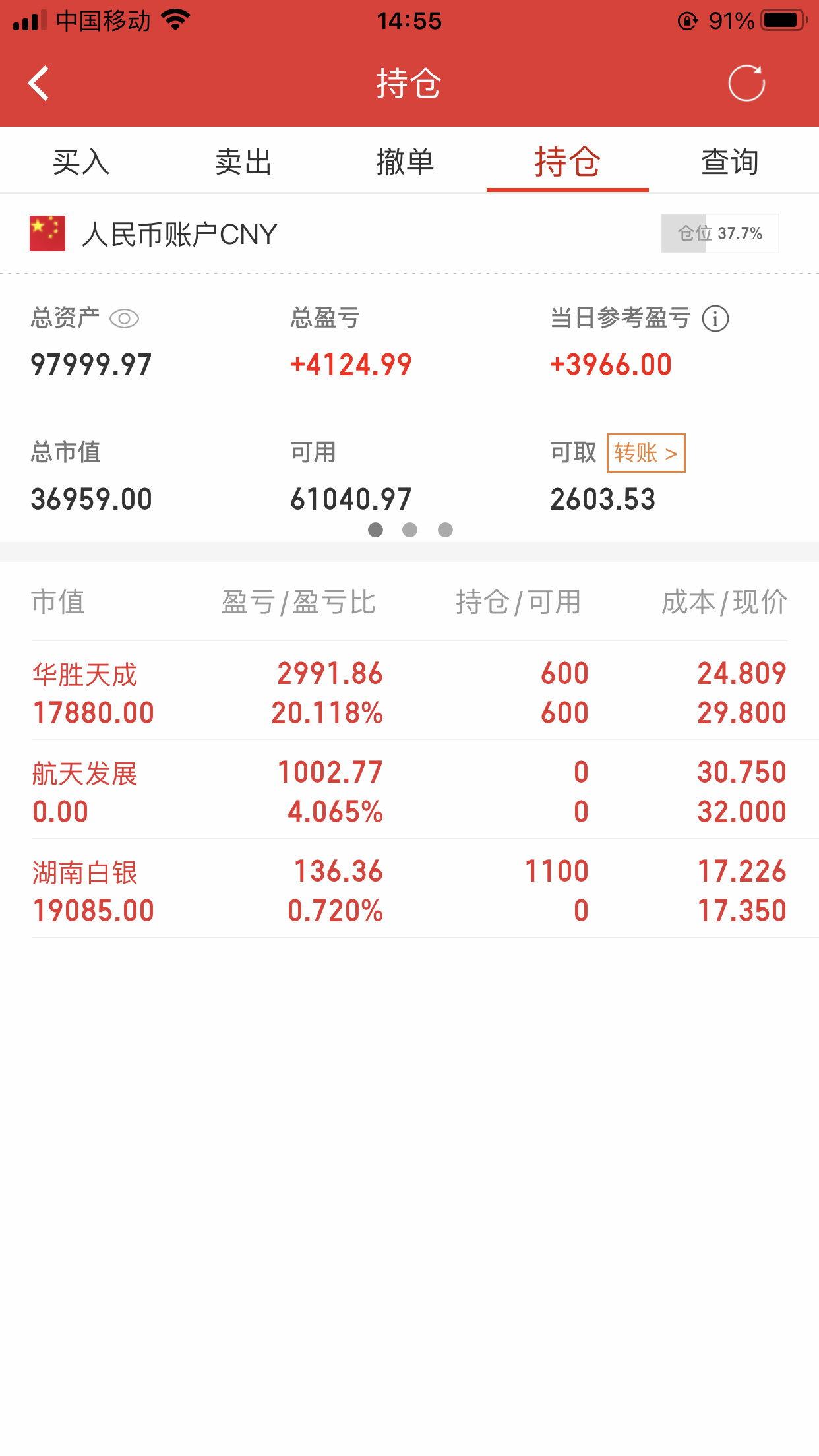Tap the second page indicator dot
This screenshot has height=1456, width=819.
click(x=409, y=530)
